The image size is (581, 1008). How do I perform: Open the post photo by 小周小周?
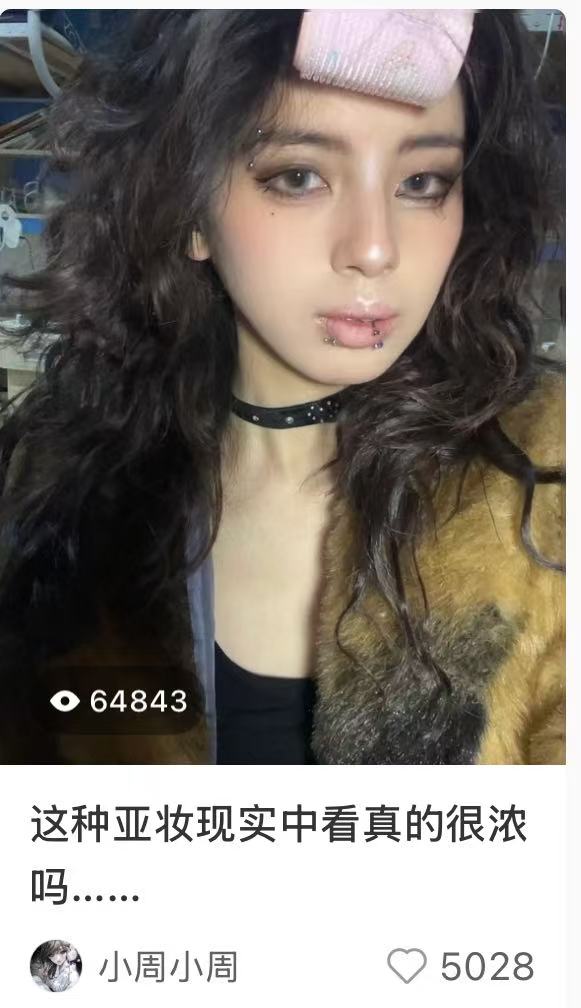[283, 386]
